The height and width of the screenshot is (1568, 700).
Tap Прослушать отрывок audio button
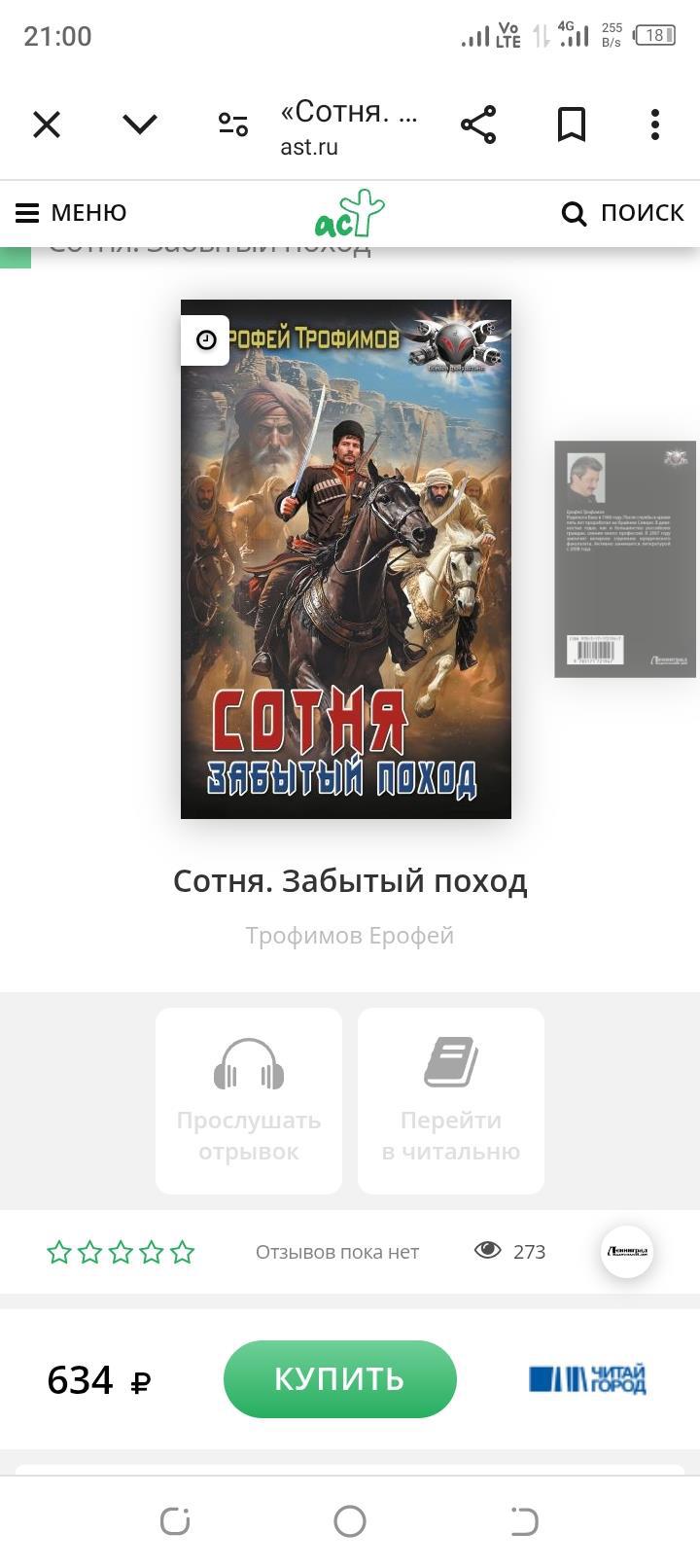pyautogui.click(x=249, y=1101)
